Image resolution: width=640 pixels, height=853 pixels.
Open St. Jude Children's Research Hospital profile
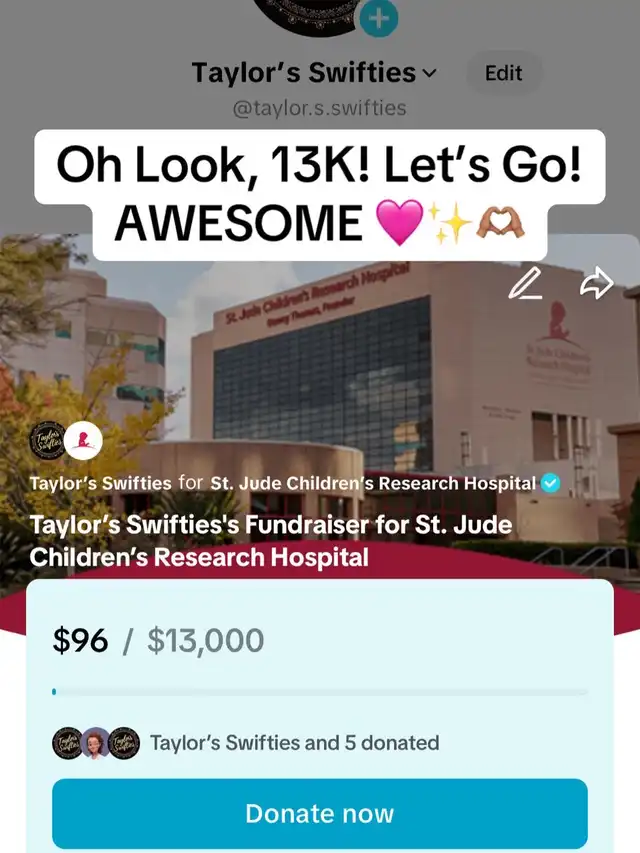point(373,483)
